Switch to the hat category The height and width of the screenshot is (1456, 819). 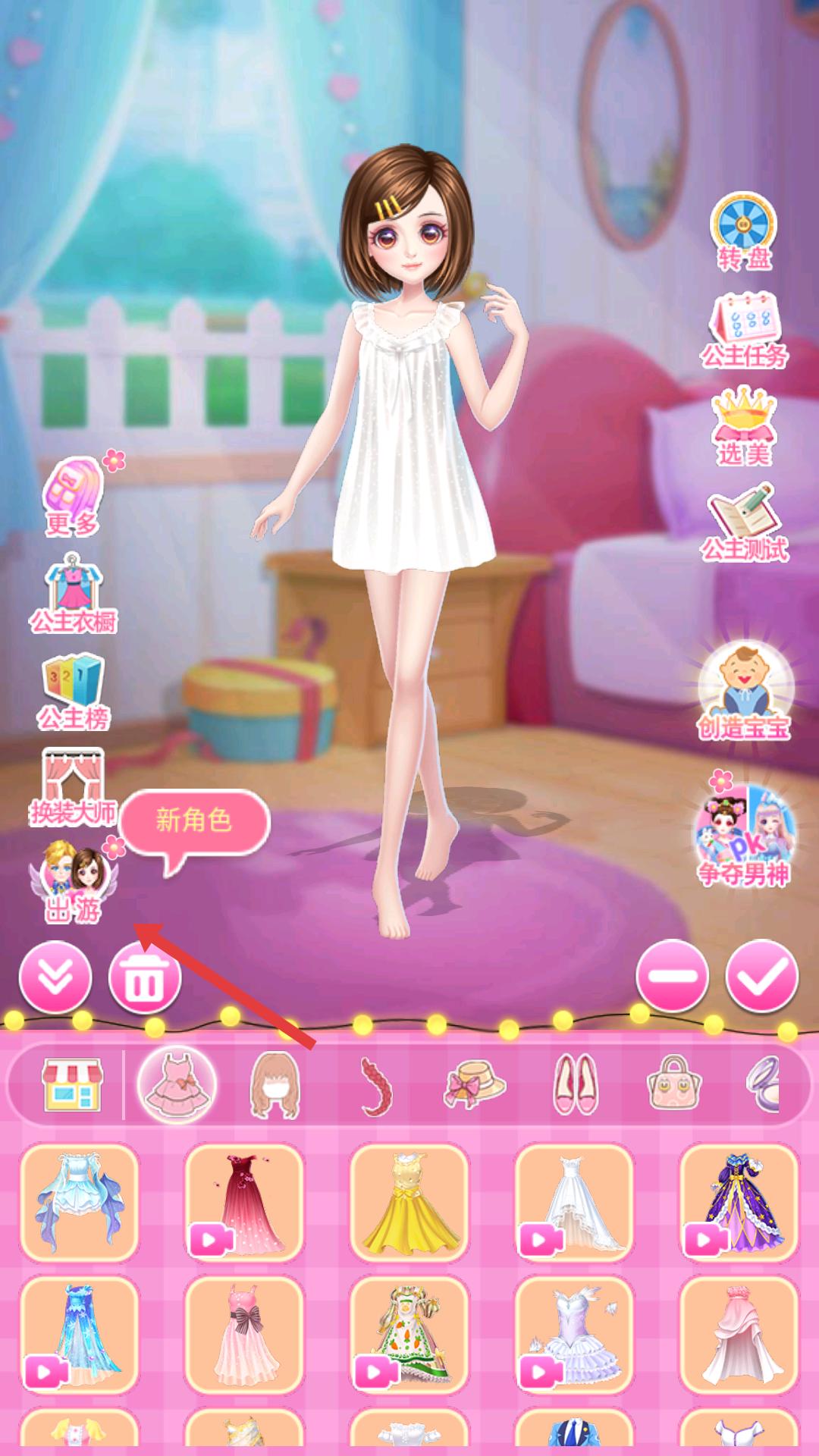[475, 1085]
